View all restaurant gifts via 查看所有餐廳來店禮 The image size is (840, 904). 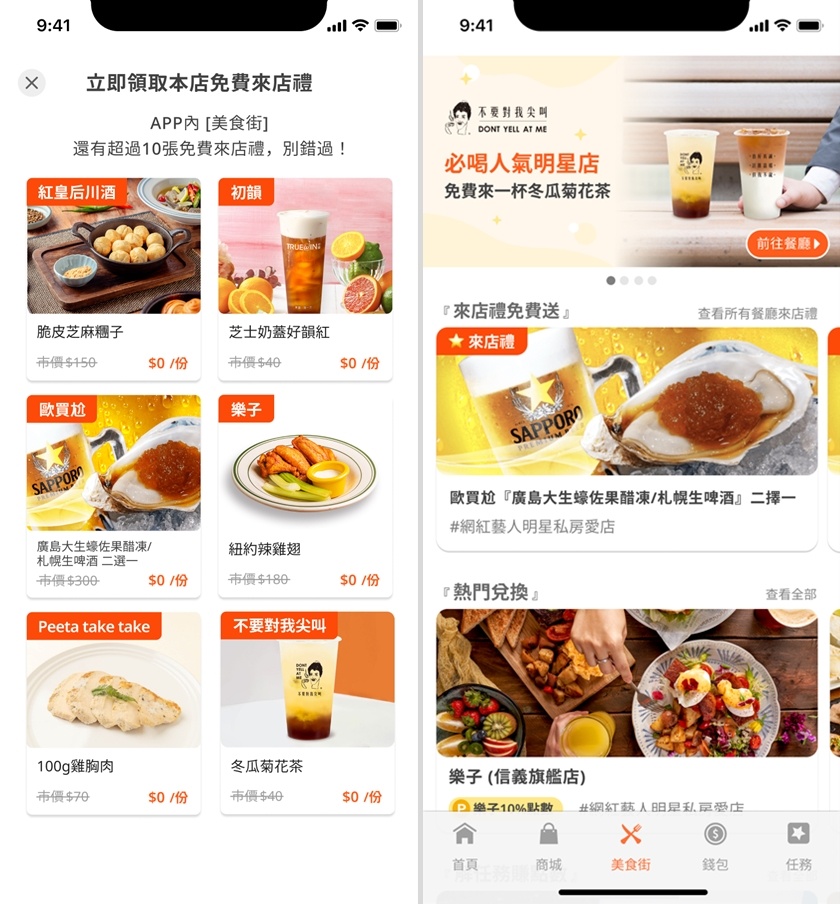click(757, 314)
